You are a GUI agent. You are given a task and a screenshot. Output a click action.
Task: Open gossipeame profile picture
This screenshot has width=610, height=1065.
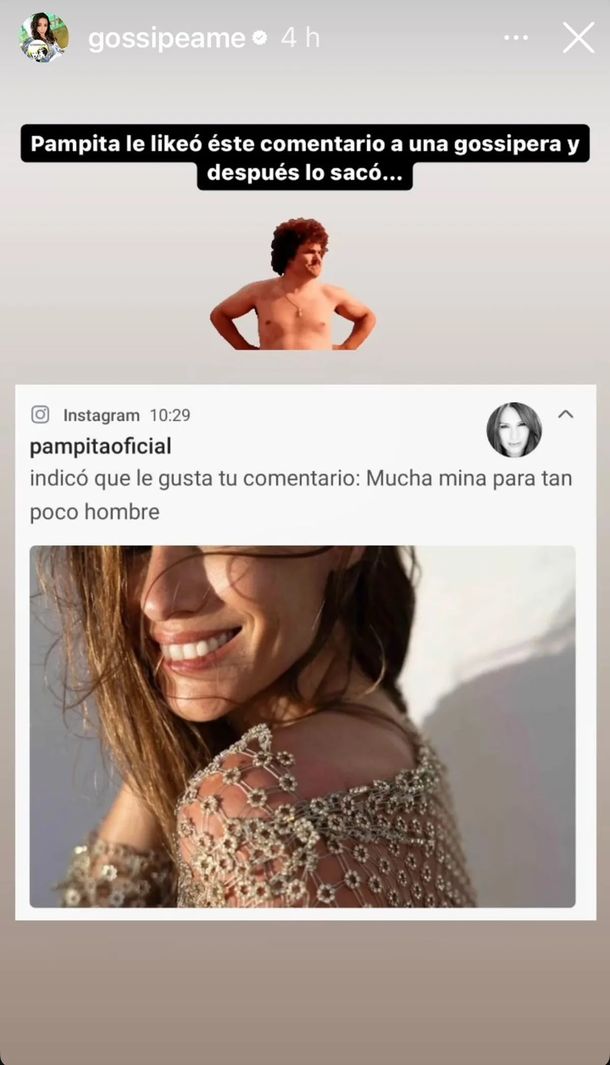44,38
